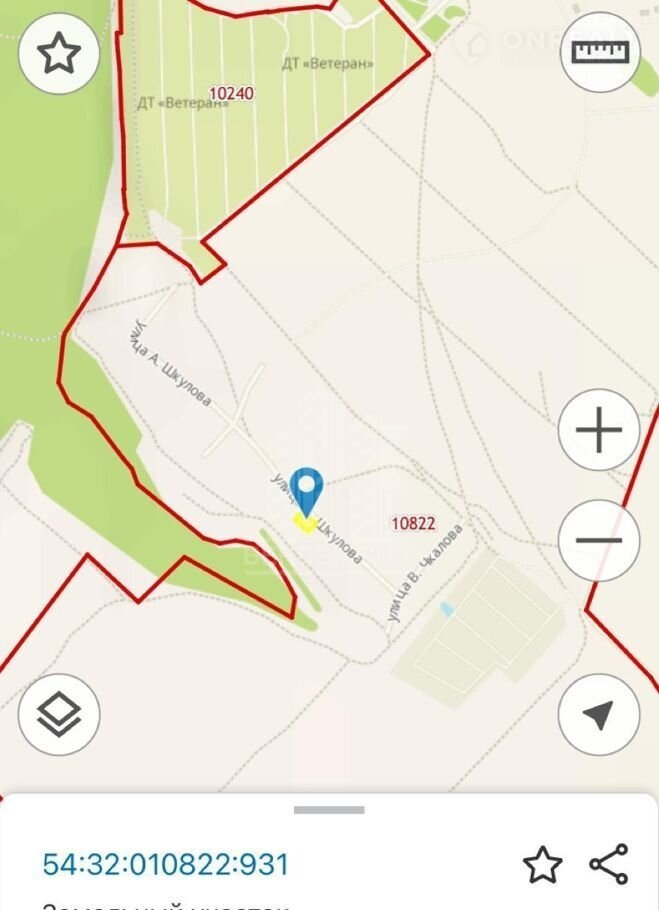Tap the blue location pin on the map
Image resolution: width=659 pixels, height=910 pixels.
tap(306, 491)
